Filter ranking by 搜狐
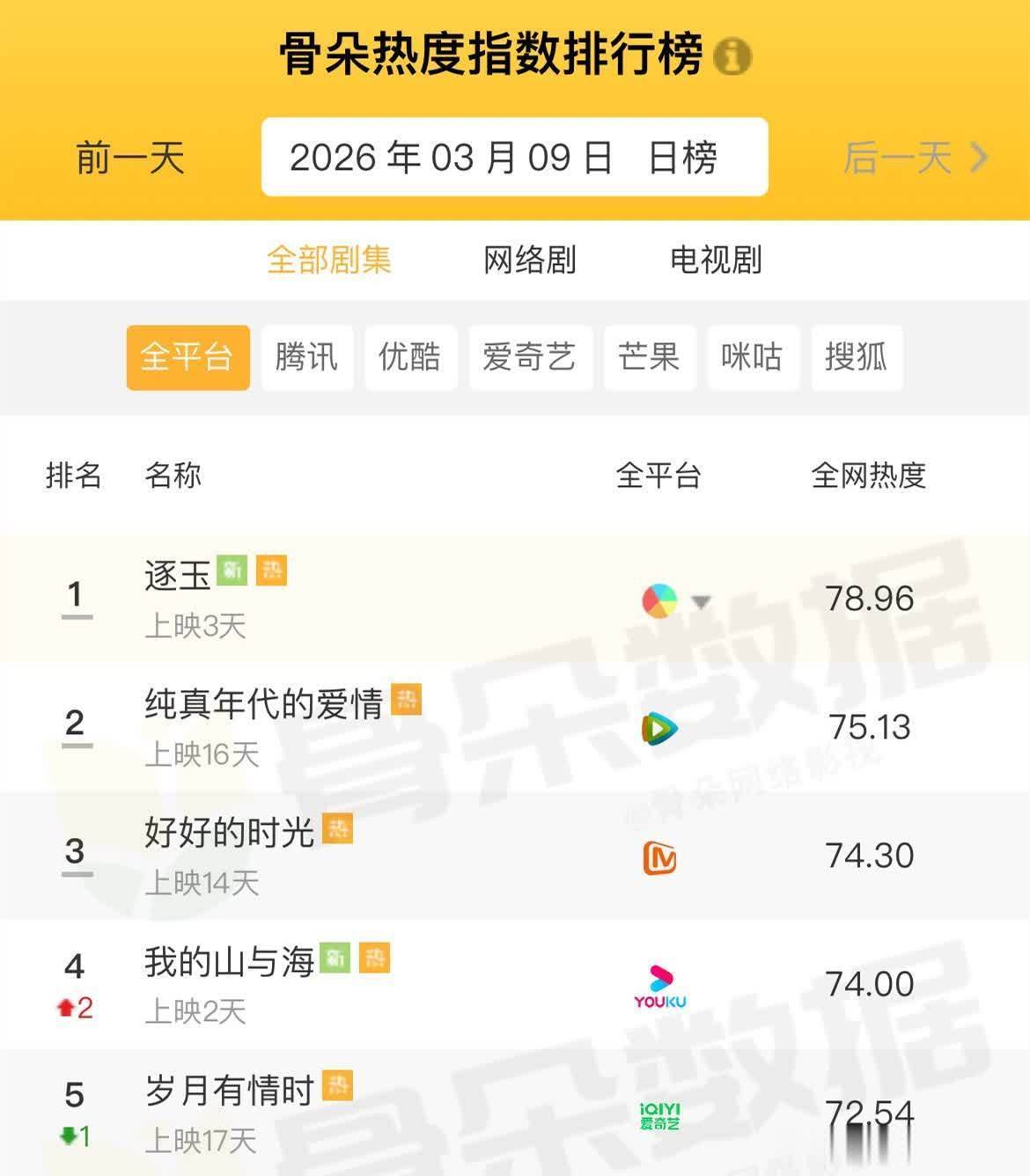This screenshot has width=1030, height=1176. pos(856,357)
